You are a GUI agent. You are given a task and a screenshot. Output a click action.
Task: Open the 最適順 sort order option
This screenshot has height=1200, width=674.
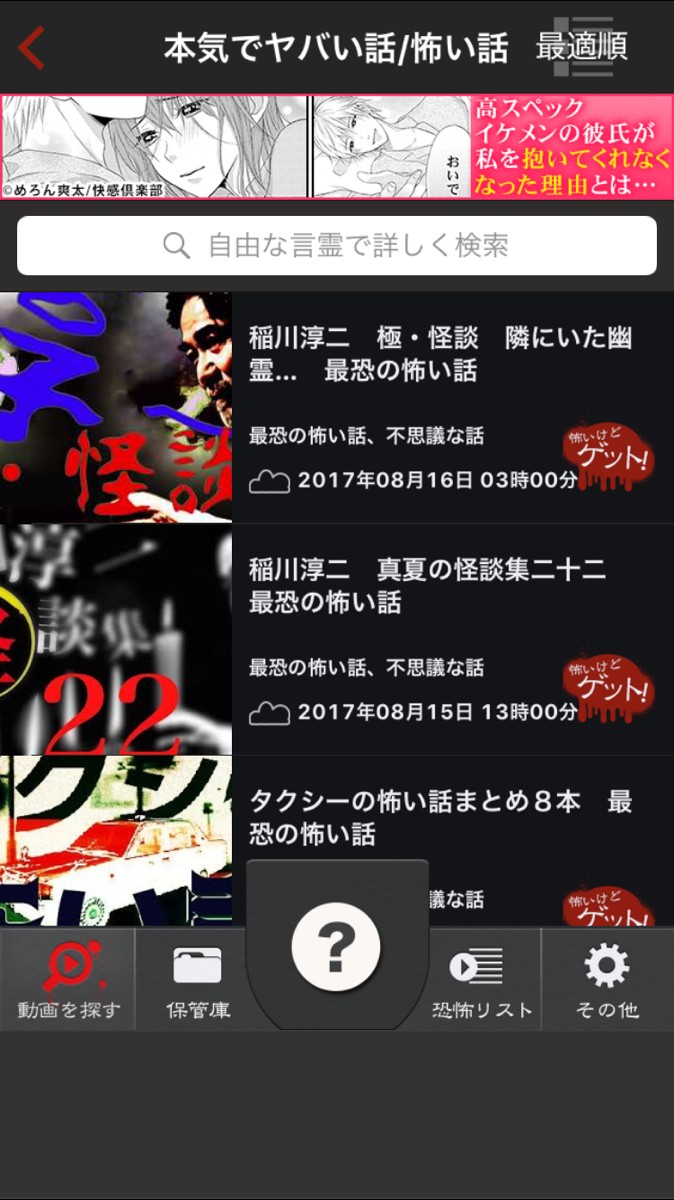pos(582,47)
